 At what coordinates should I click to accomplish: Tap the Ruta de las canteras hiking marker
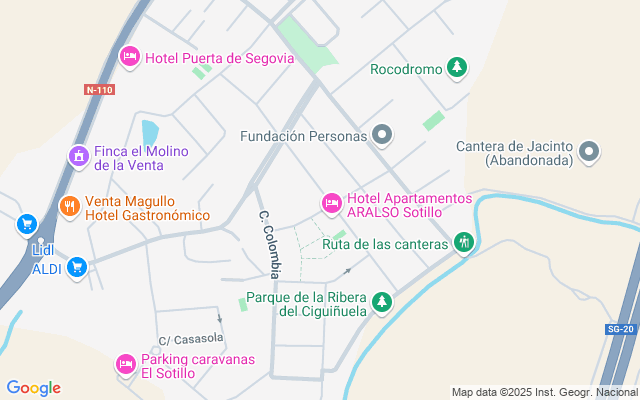[x=464, y=243]
